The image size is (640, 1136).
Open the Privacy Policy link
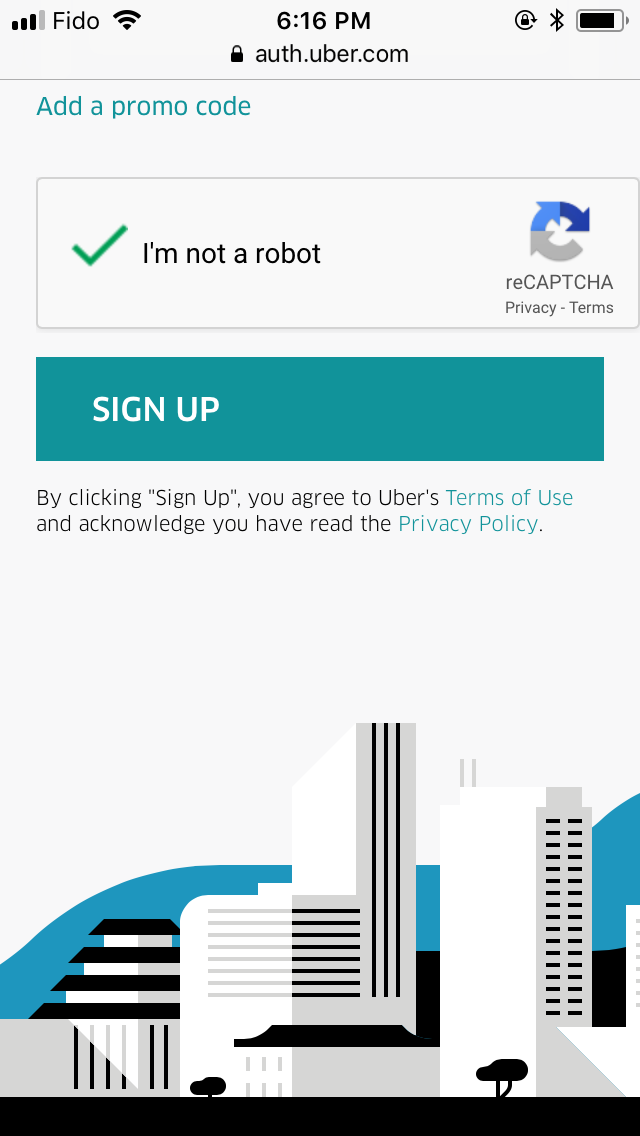[x=468, y=524]
